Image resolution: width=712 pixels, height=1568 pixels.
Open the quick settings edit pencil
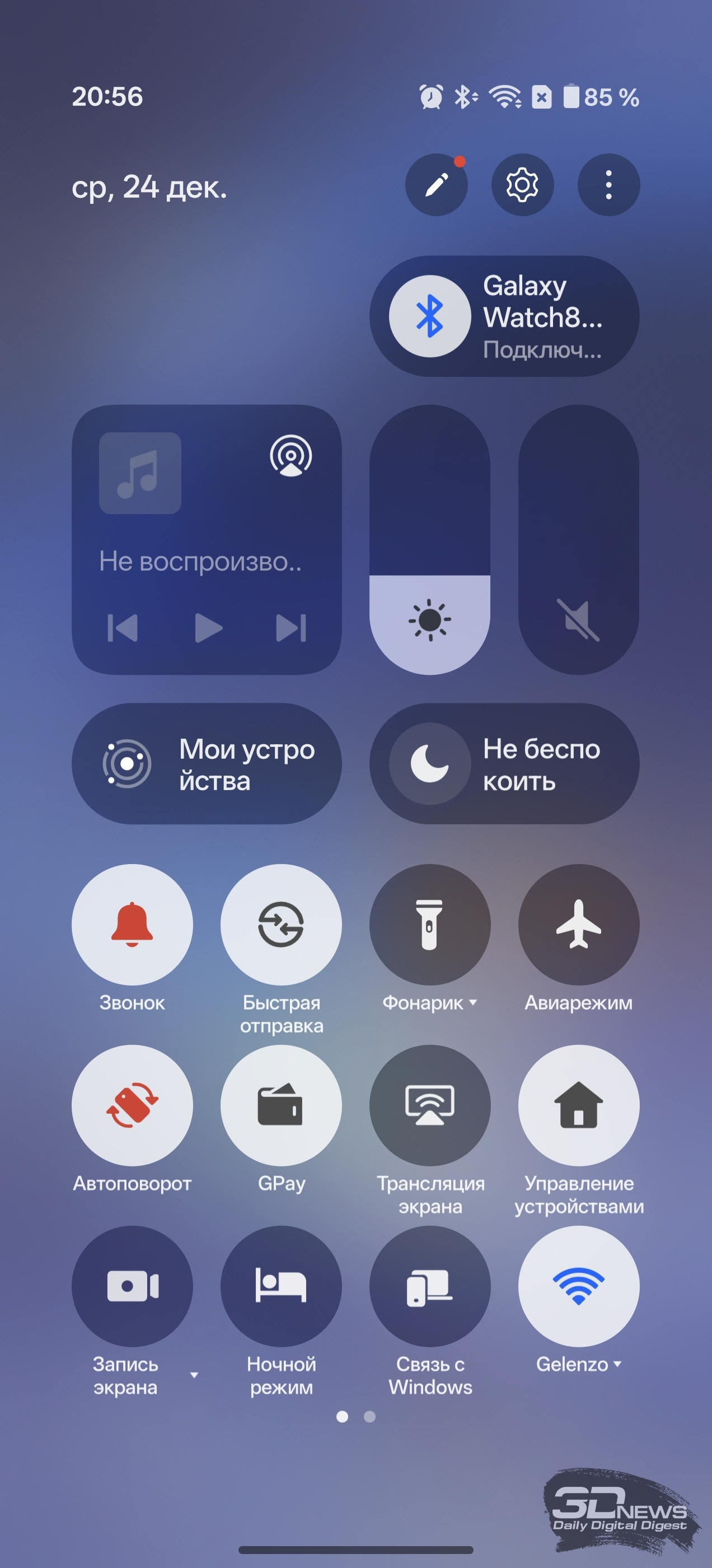(x=437, y=185)
